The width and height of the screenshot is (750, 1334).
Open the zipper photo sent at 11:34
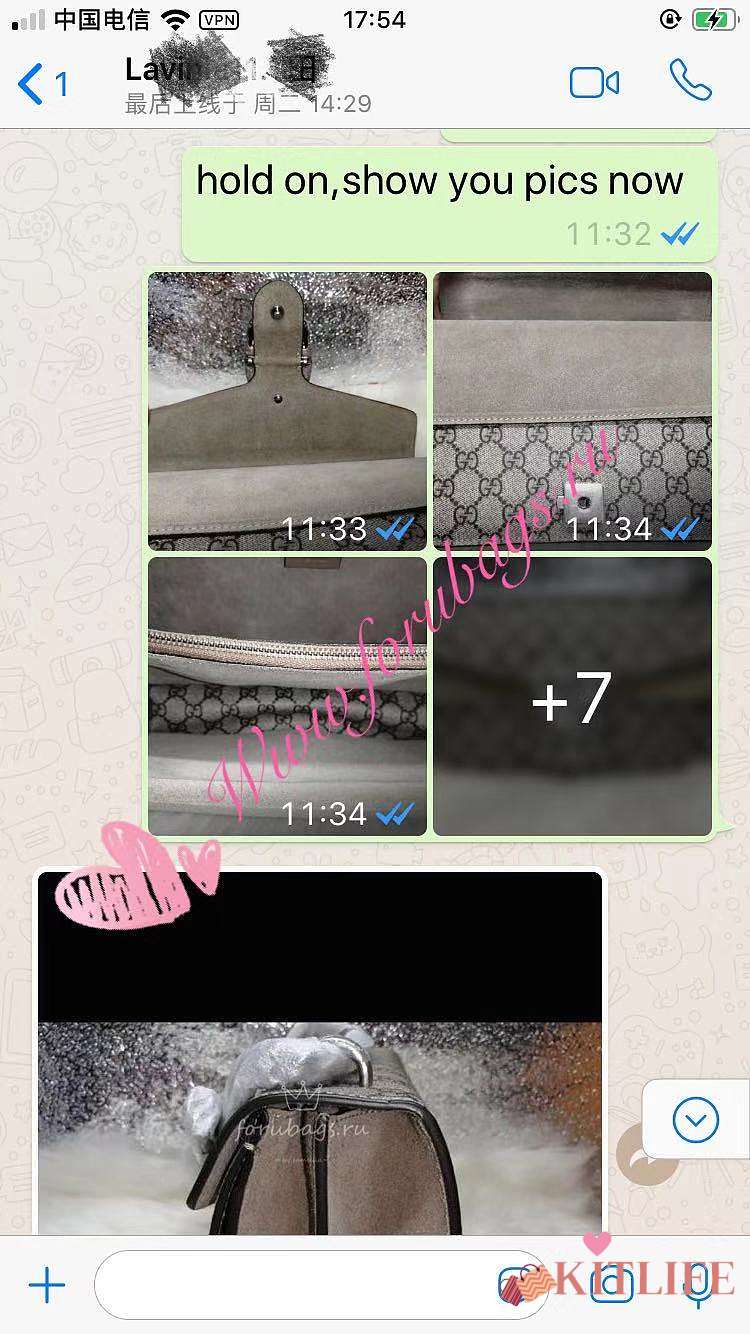point(287,695)
